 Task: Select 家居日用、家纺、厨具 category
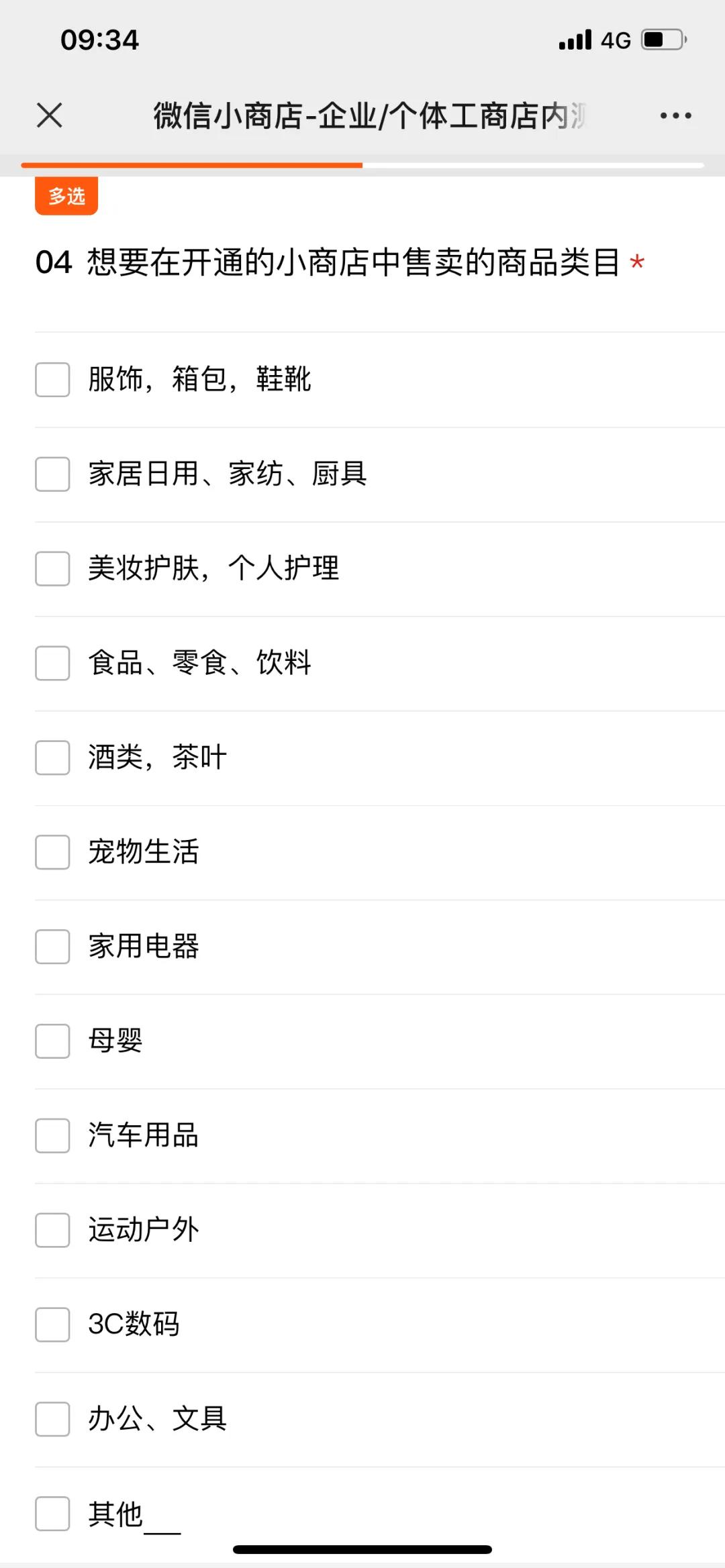pyautogui.click(x=52, y=475)
